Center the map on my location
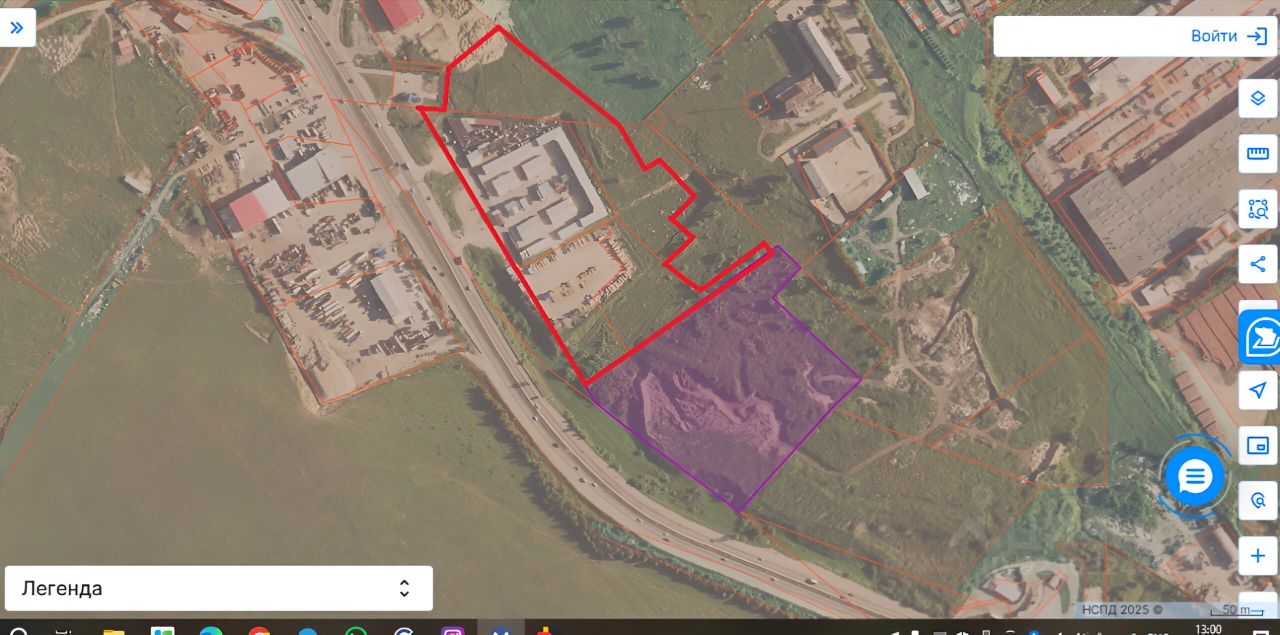 (x=1258, y=390)
